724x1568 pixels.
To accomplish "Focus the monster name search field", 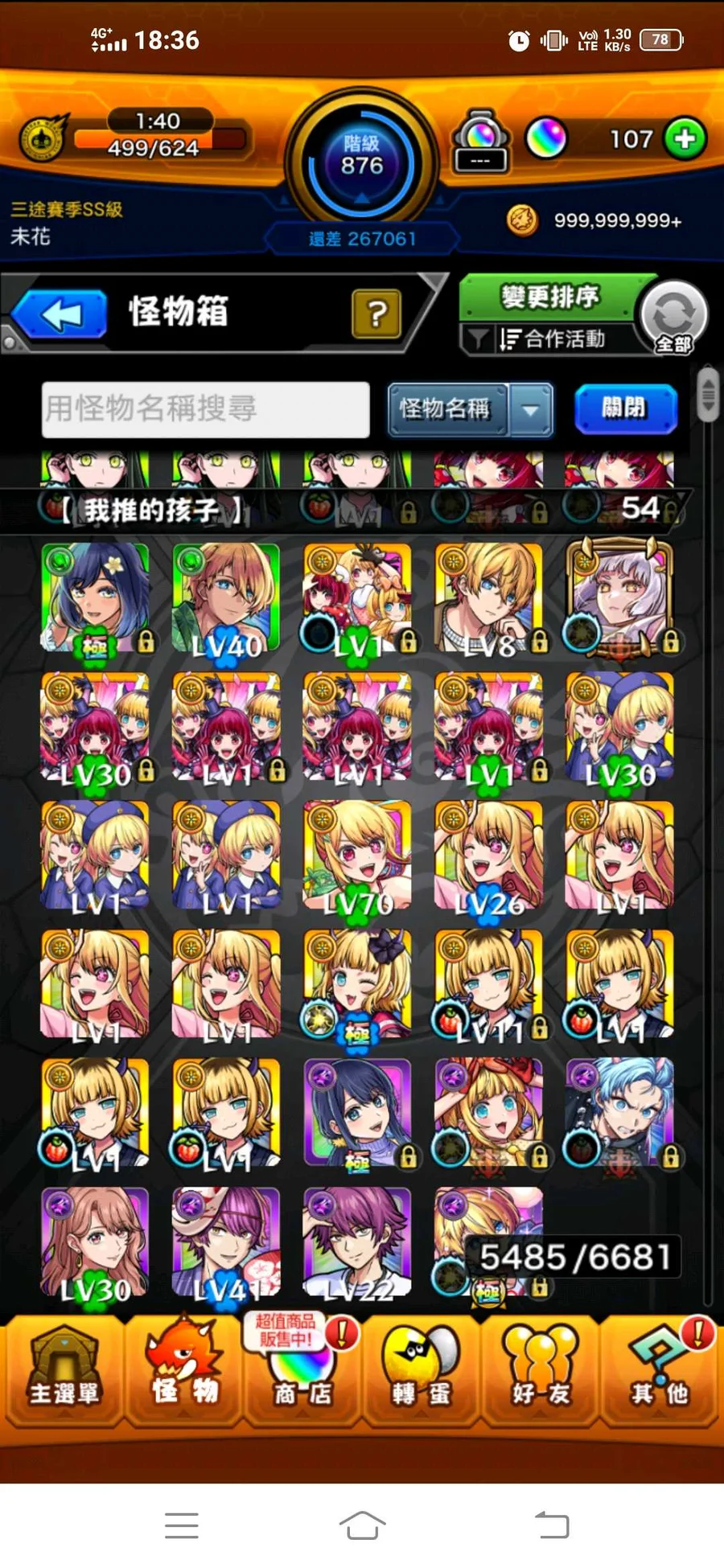I will (x=205, y=409).
